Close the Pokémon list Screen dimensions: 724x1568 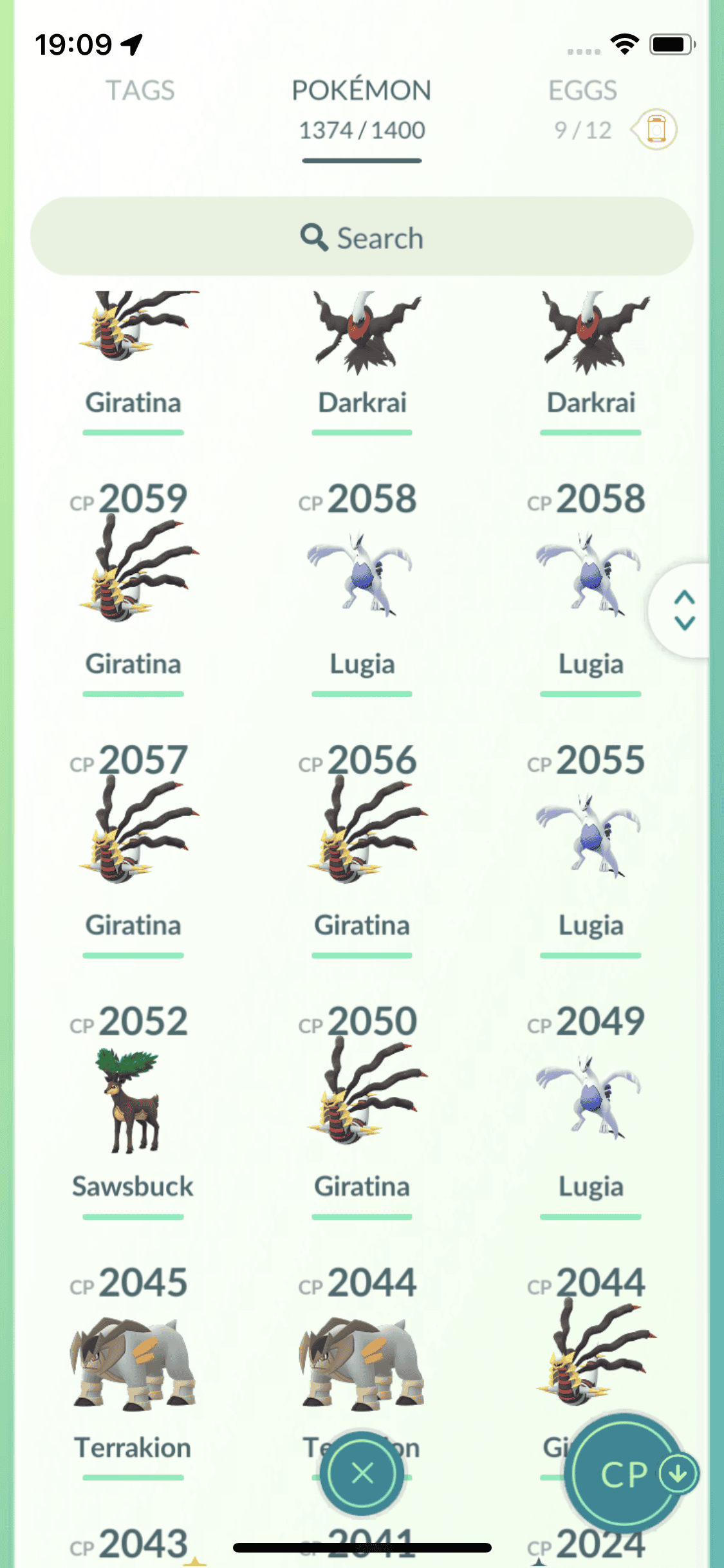click(362, 1473)
